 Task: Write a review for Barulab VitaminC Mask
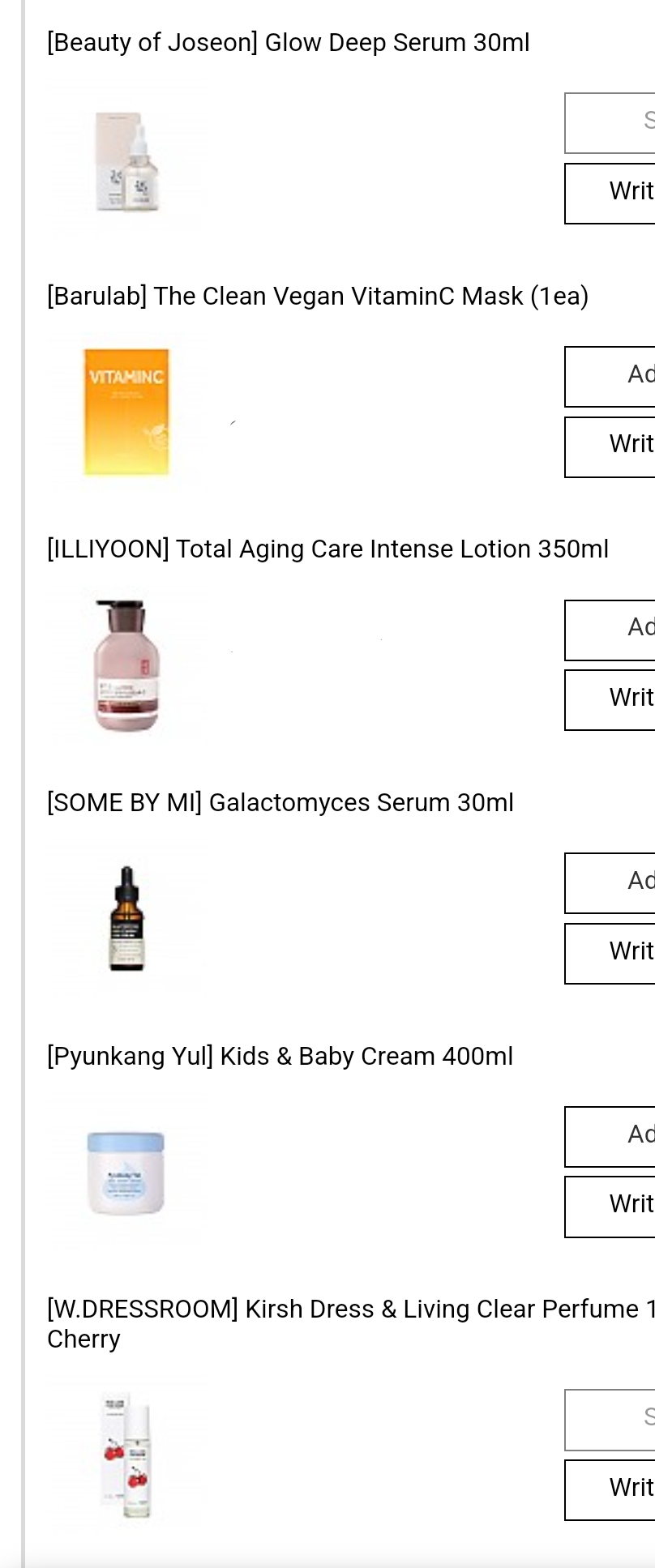point(610,447)
